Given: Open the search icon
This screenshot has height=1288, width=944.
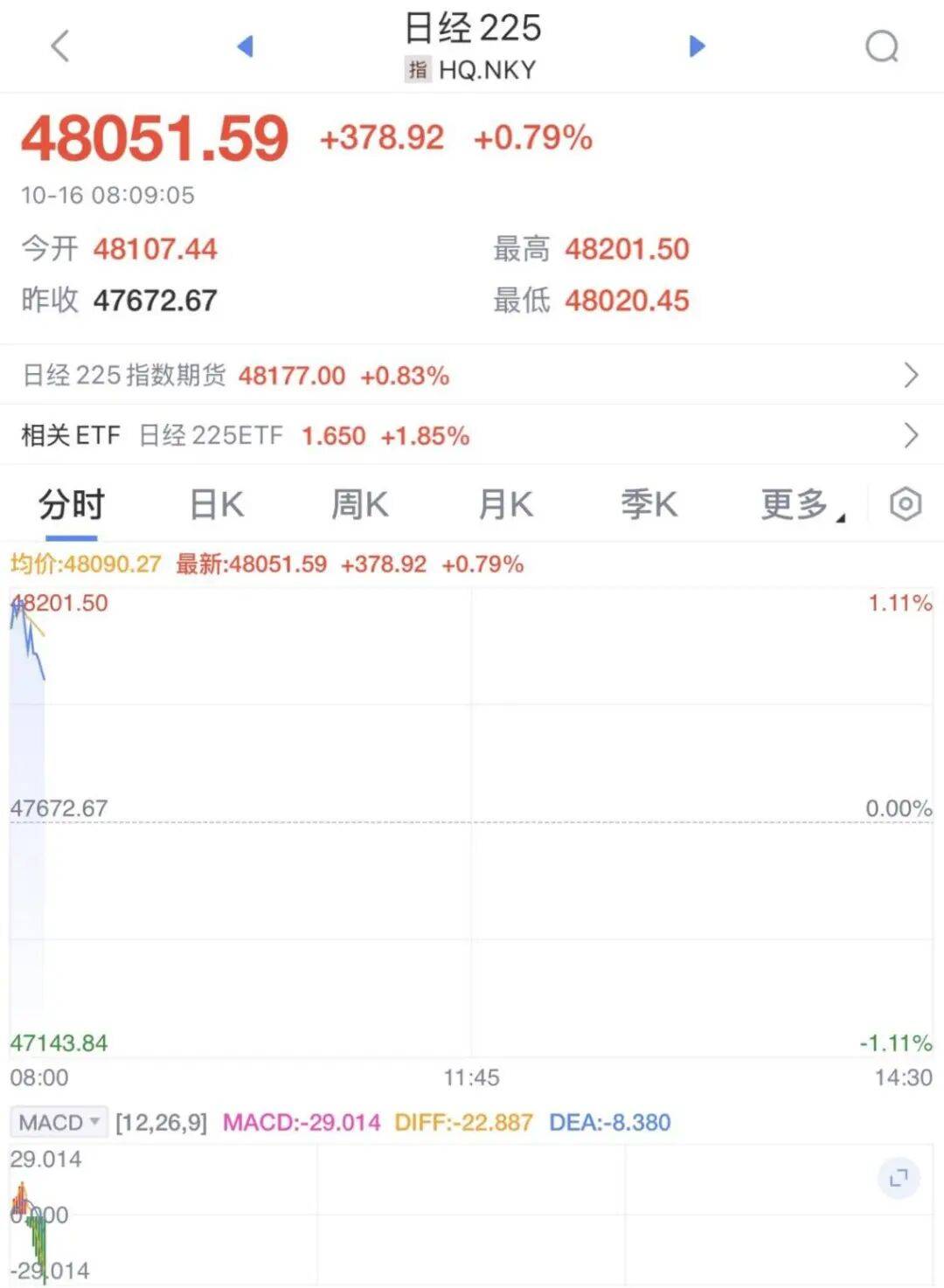Looking at the screenshot, I should point(881,47).
